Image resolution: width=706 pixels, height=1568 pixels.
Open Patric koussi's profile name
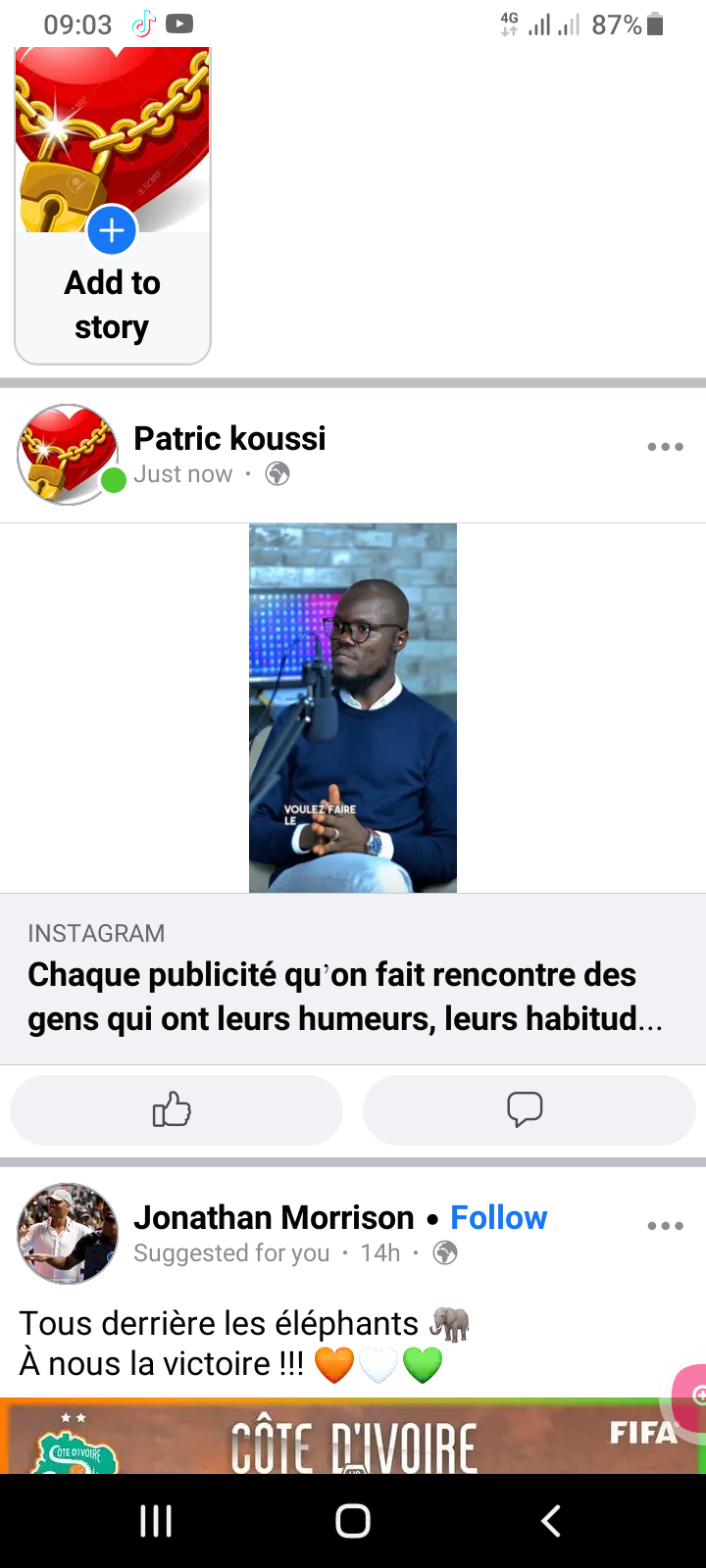tap(229, 438)
